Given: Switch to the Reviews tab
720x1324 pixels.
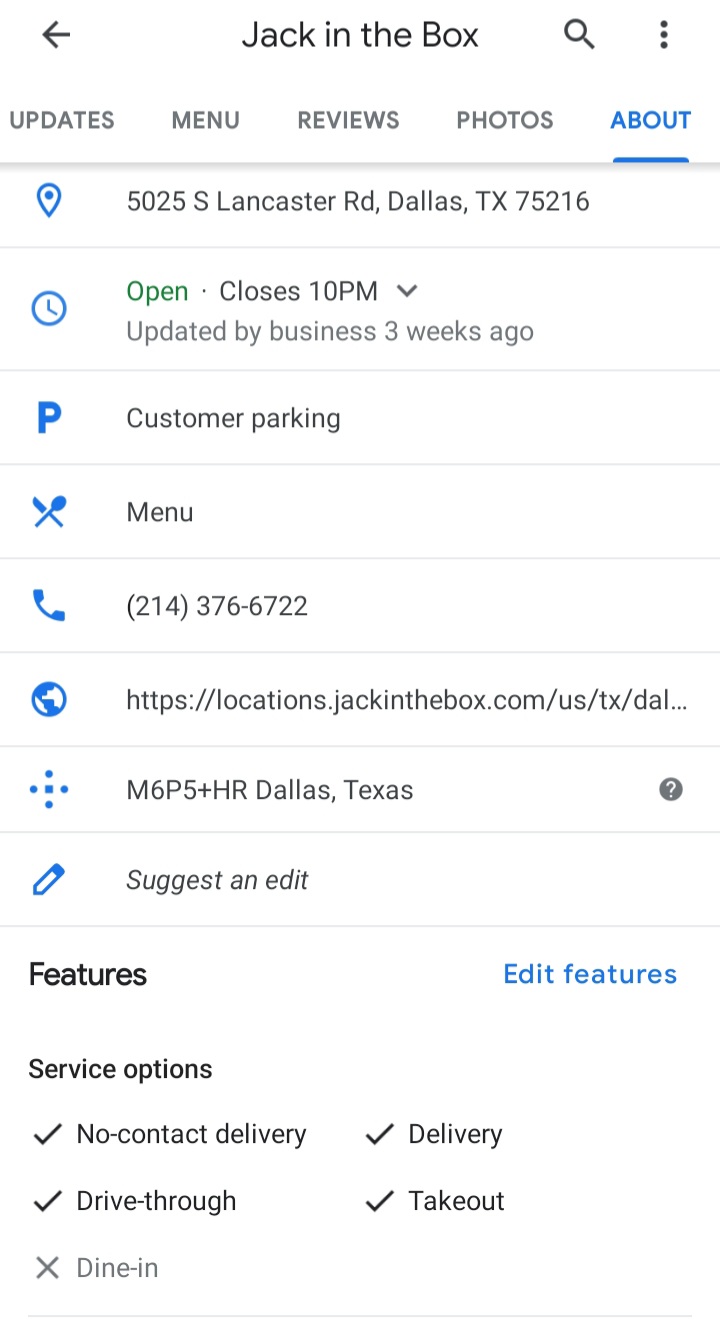Looking at the screenshot, I should tap(348, 121).
